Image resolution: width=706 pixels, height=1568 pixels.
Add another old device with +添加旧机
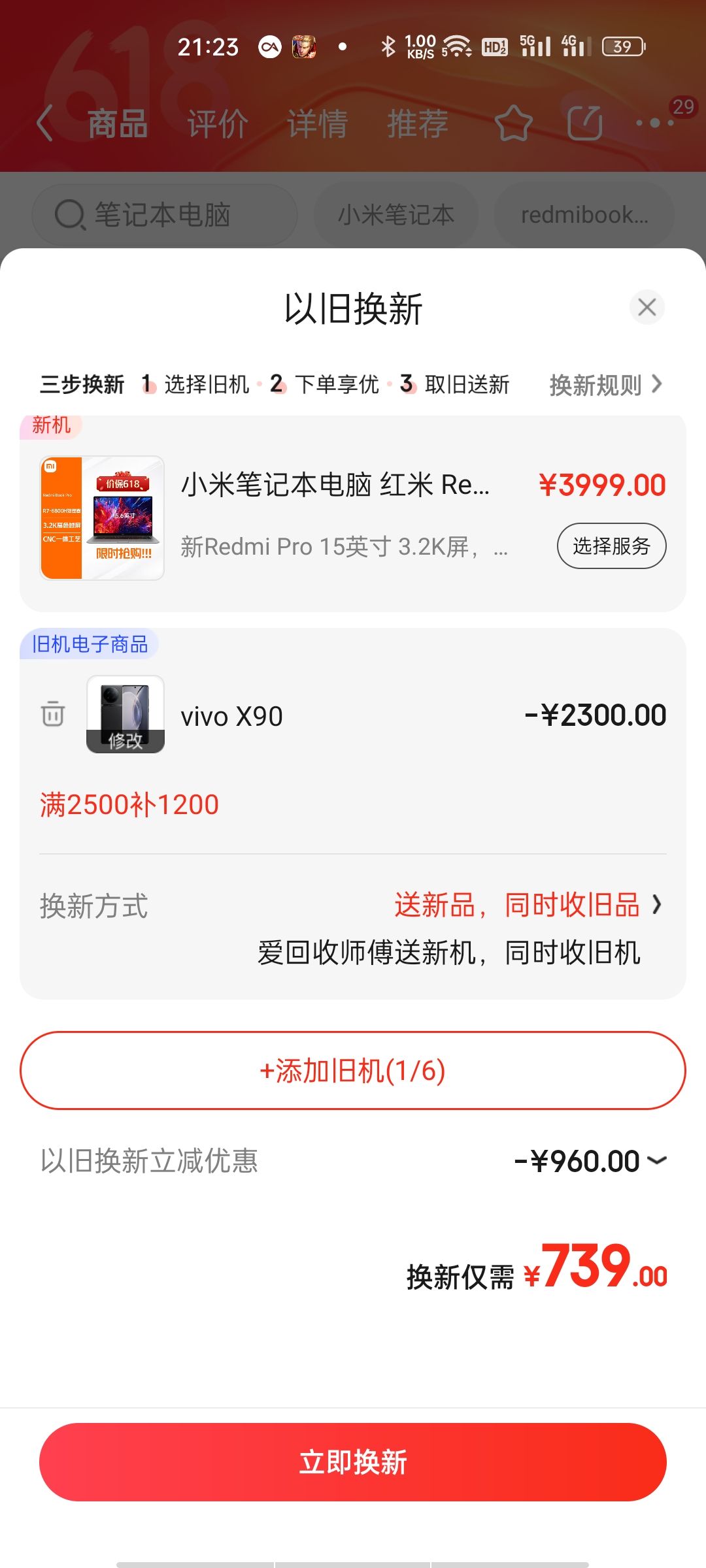353,1070
